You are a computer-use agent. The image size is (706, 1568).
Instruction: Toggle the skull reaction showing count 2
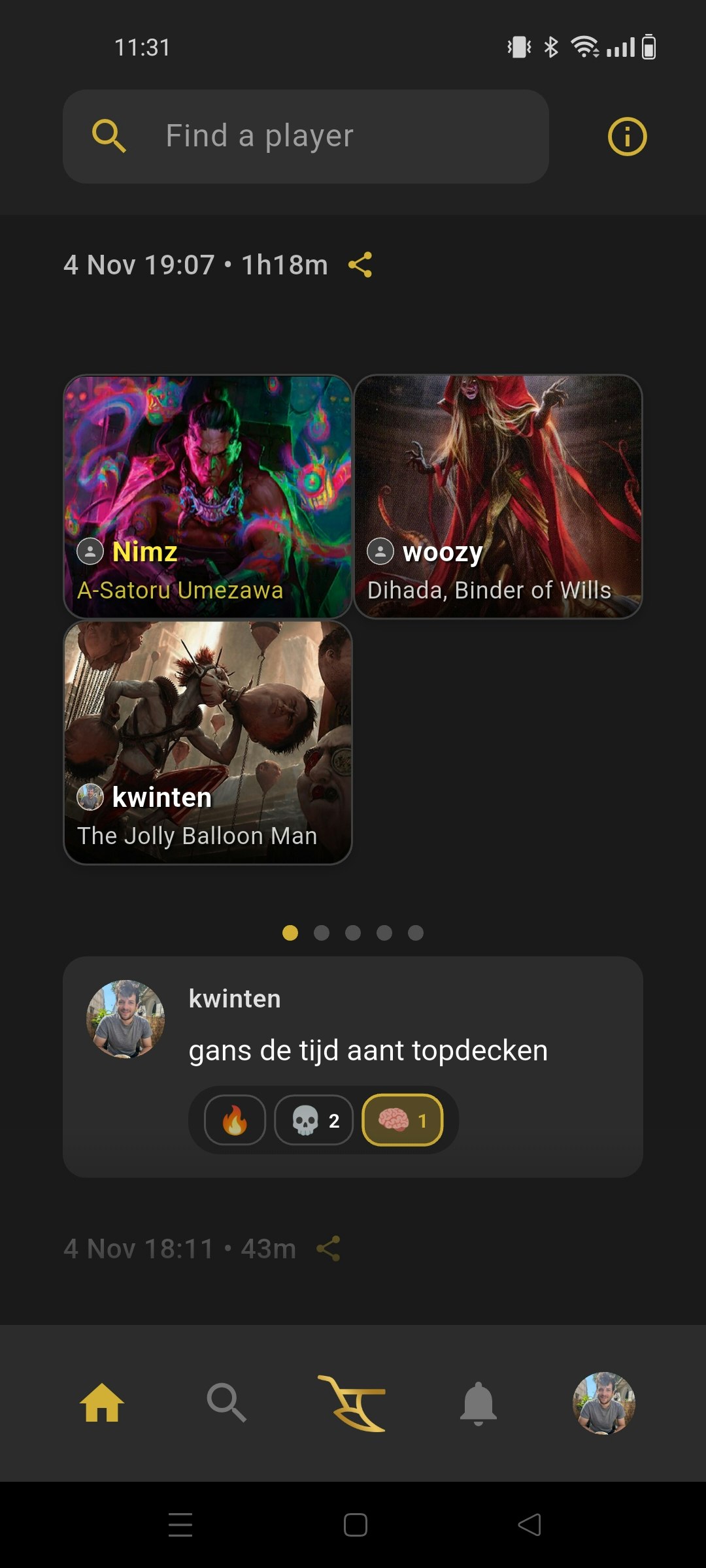point(314,1120)
